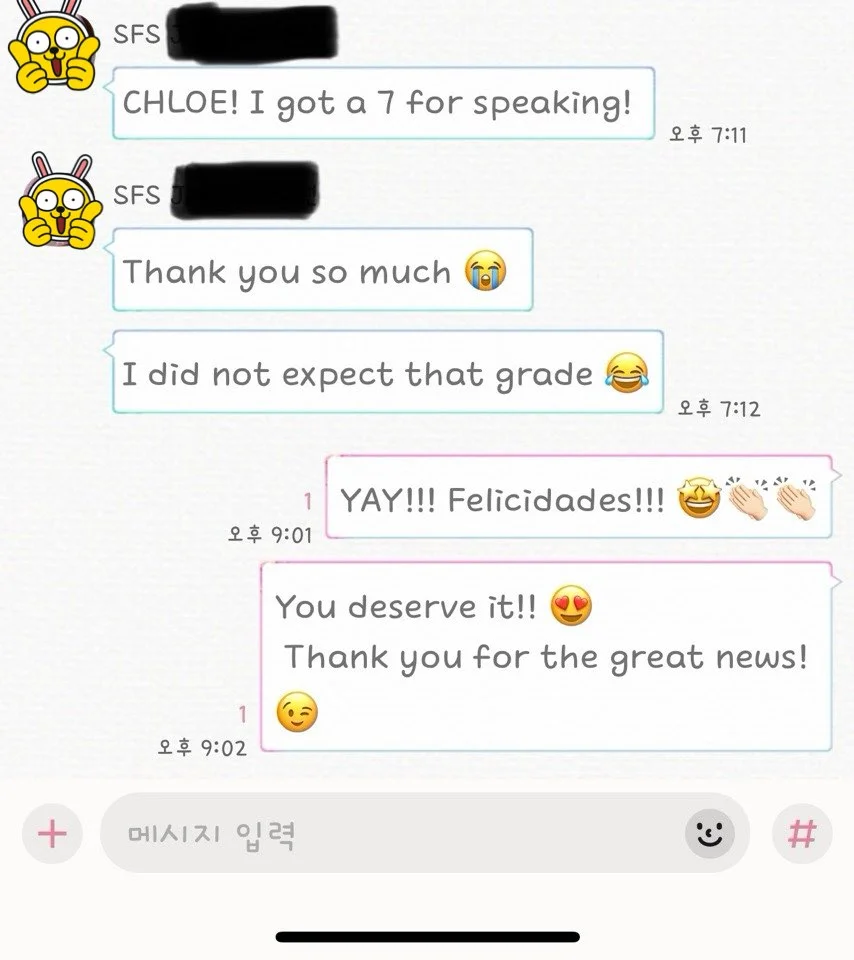Tap the message input field
The image size is (854, 960).
click(x=390, y=833)
